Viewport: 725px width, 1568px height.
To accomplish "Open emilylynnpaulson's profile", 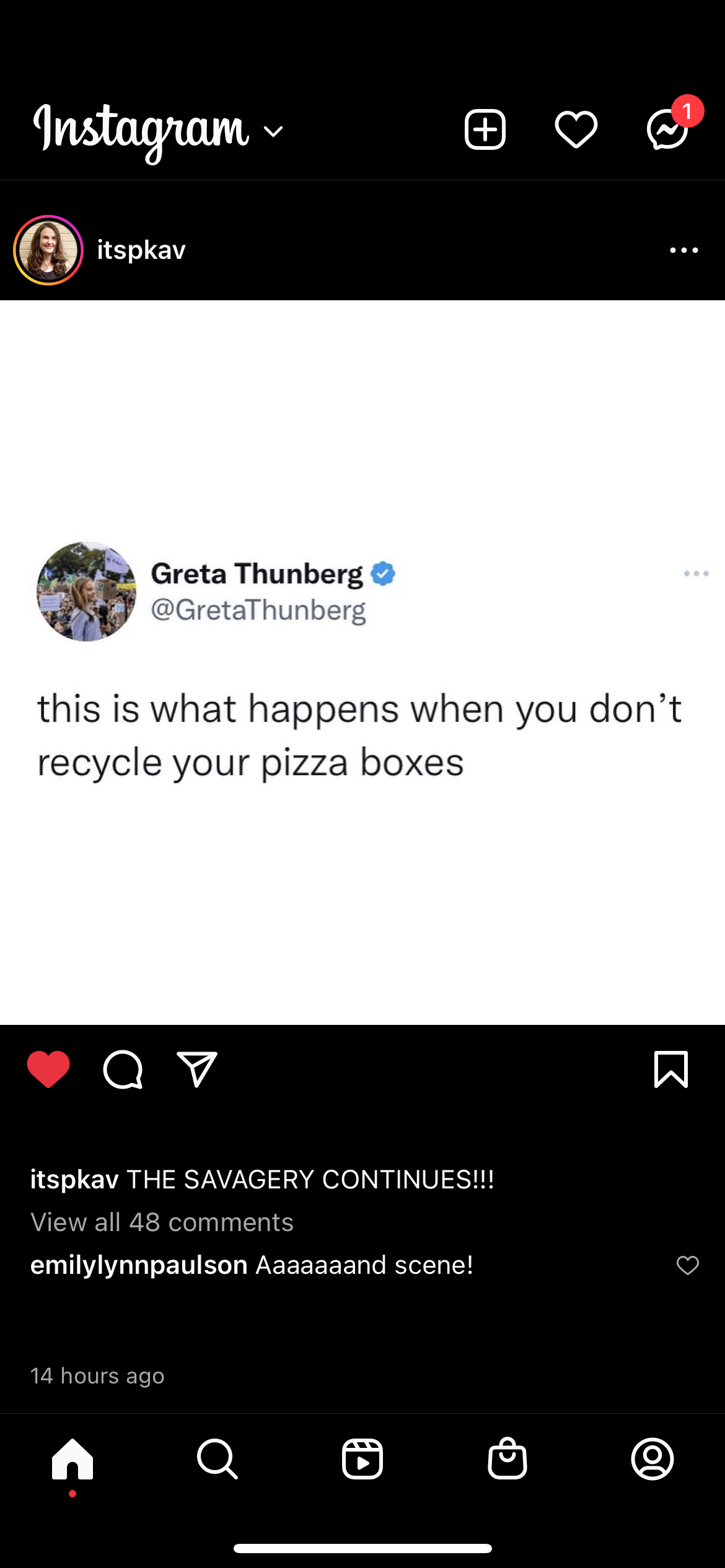I will click(x=139, y=1265).
